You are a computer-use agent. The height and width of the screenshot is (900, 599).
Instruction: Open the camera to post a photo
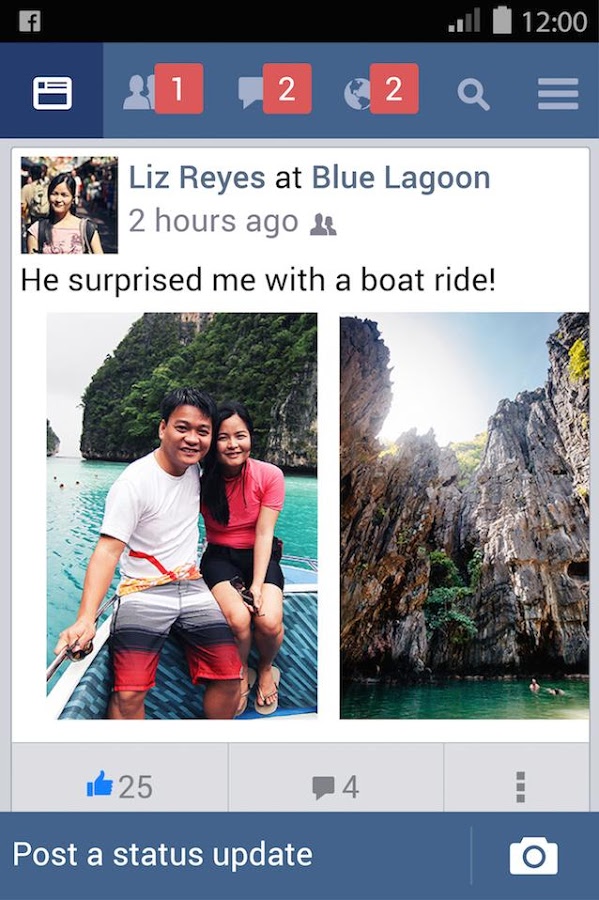[534, 855]
